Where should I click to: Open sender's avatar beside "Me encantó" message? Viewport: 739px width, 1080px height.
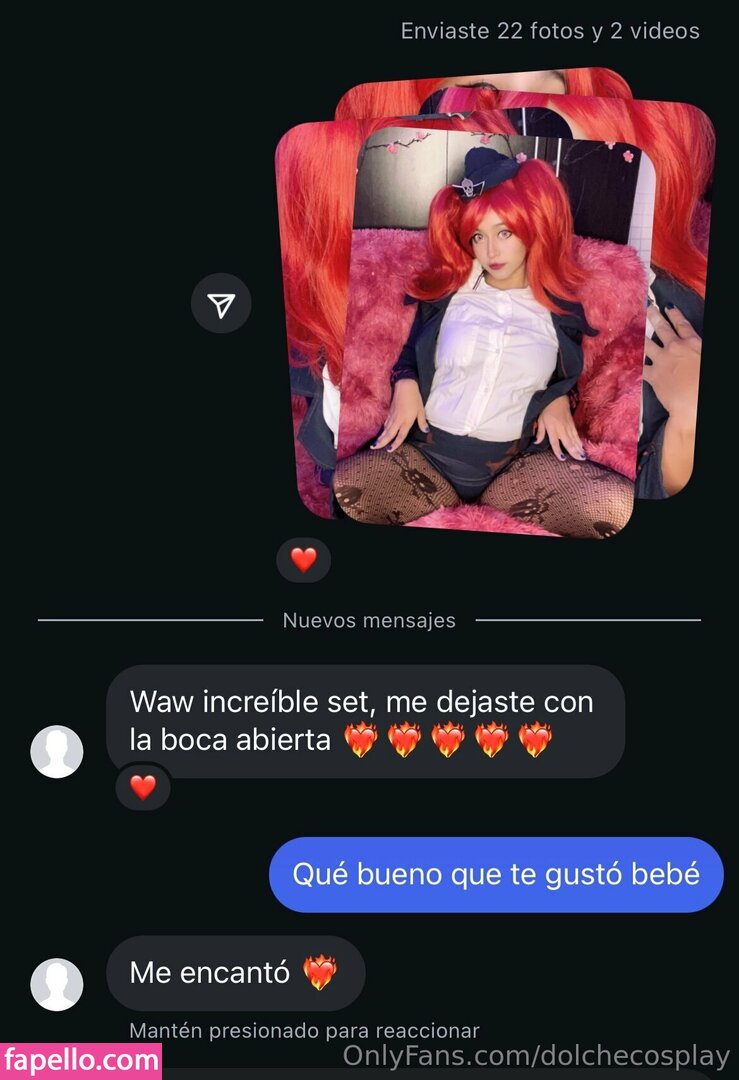click(57, 984)
